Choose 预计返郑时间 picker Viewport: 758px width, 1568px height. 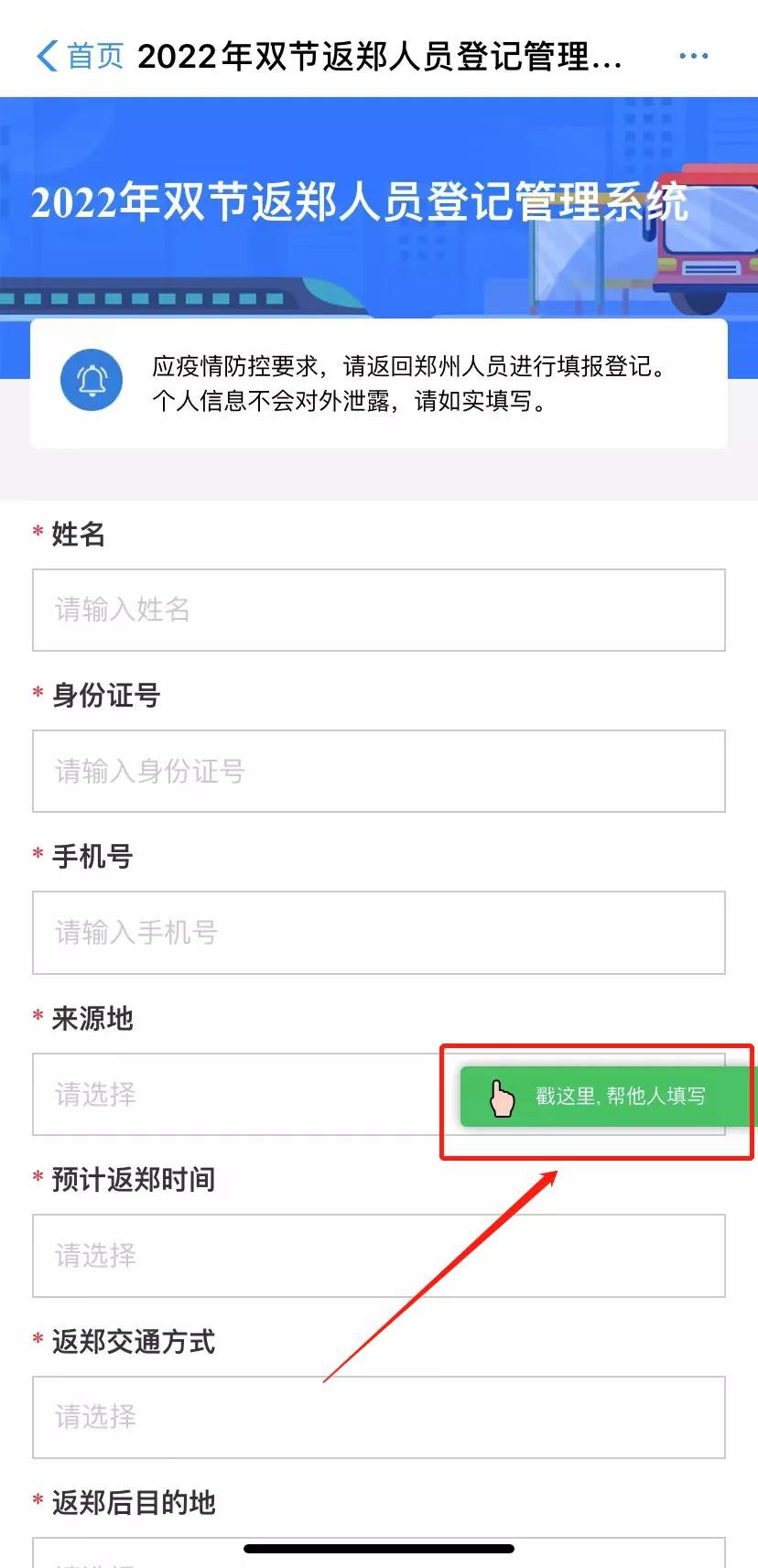tap(378, 1255)
